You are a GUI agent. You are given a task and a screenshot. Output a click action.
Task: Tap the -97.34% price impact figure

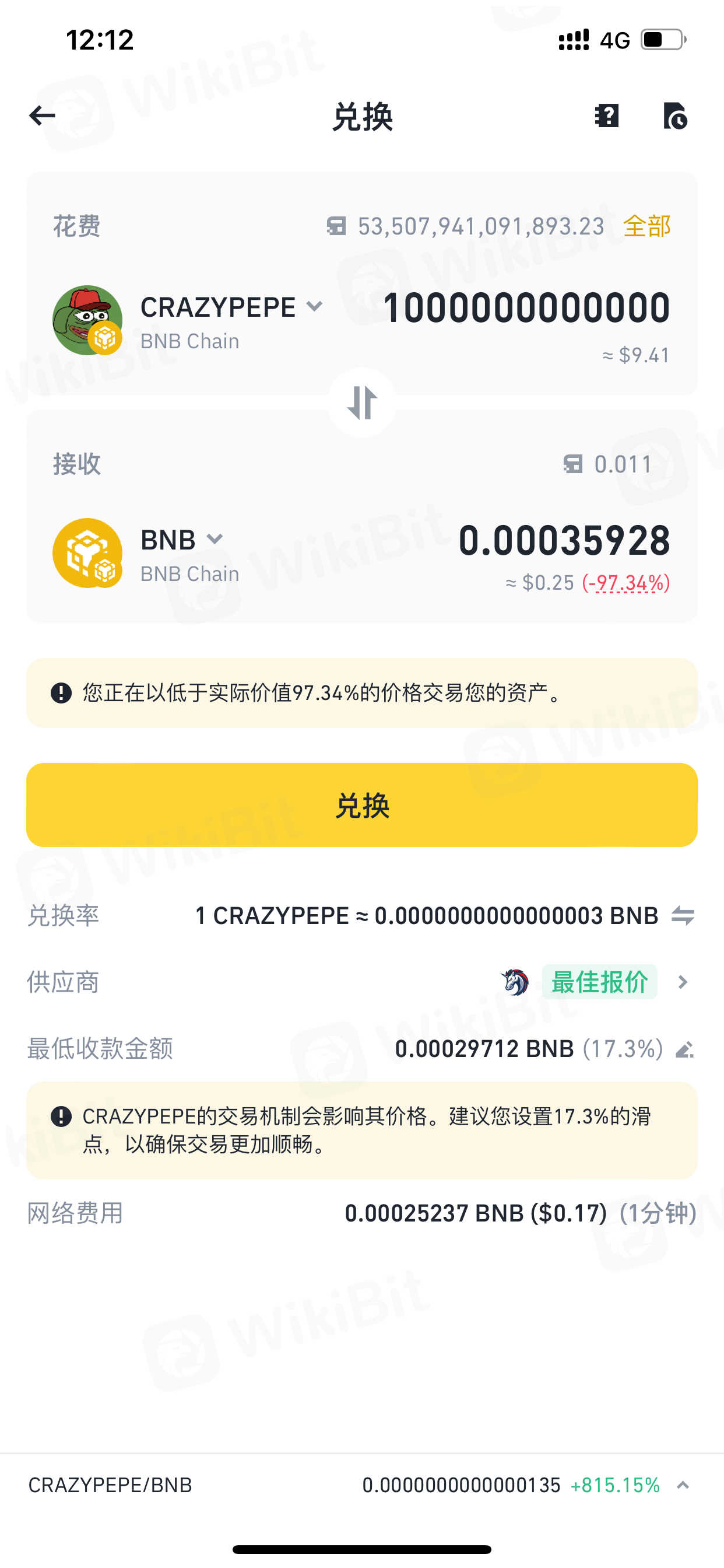(626, 583)
